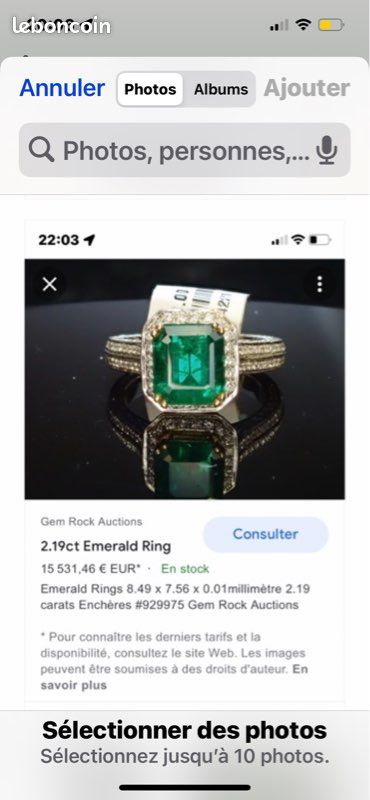Image resolution: width=370 pixels, height=800 pixels.
Task: Switch to the Photos segment
Action: pyautogui.click(x=150, y=89)
